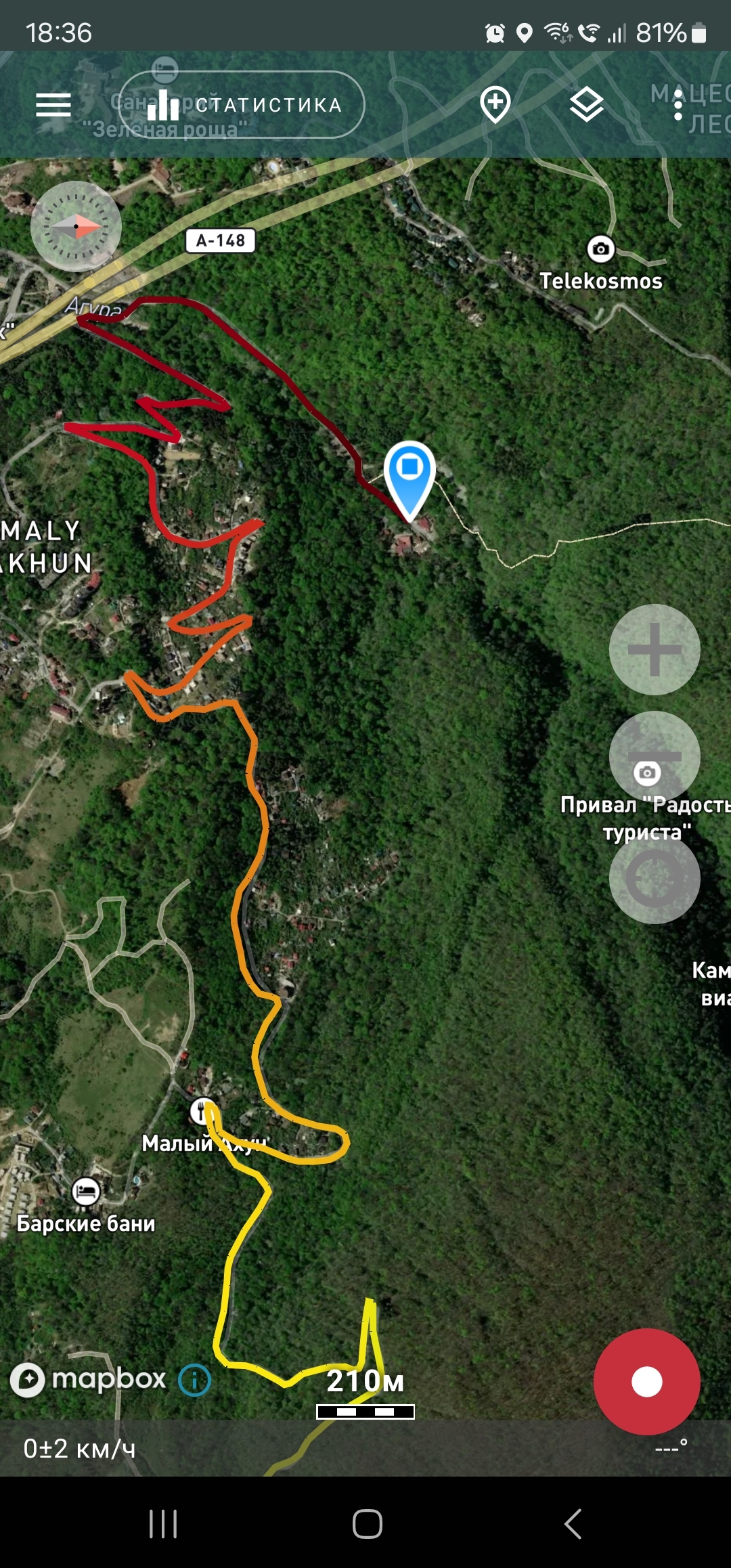This screenshot has width=731, height=1568.
Task: Open Mapbox attribution info icon
Action: click(195, 1380)
